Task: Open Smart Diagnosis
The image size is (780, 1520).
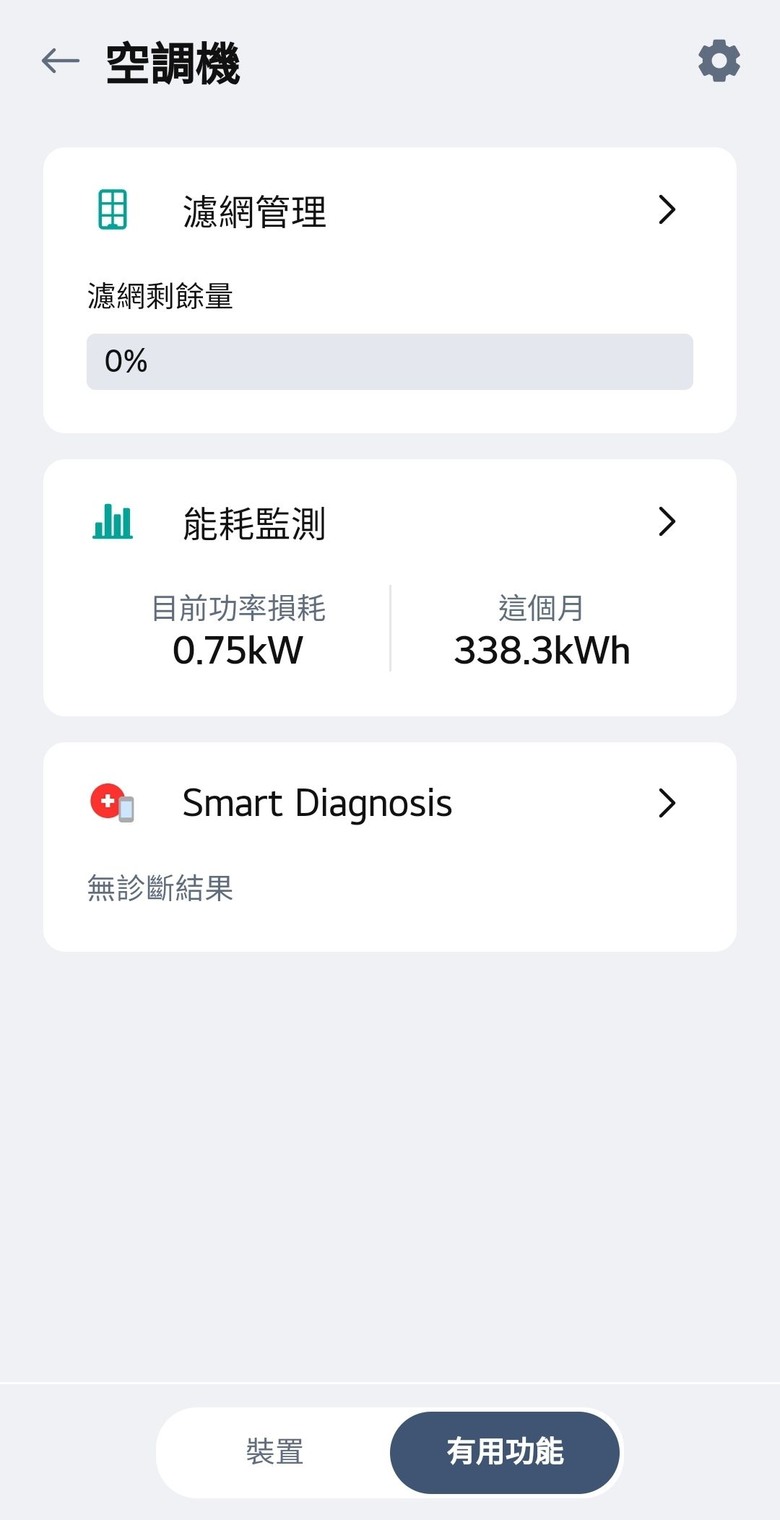Action: (390, 804)
